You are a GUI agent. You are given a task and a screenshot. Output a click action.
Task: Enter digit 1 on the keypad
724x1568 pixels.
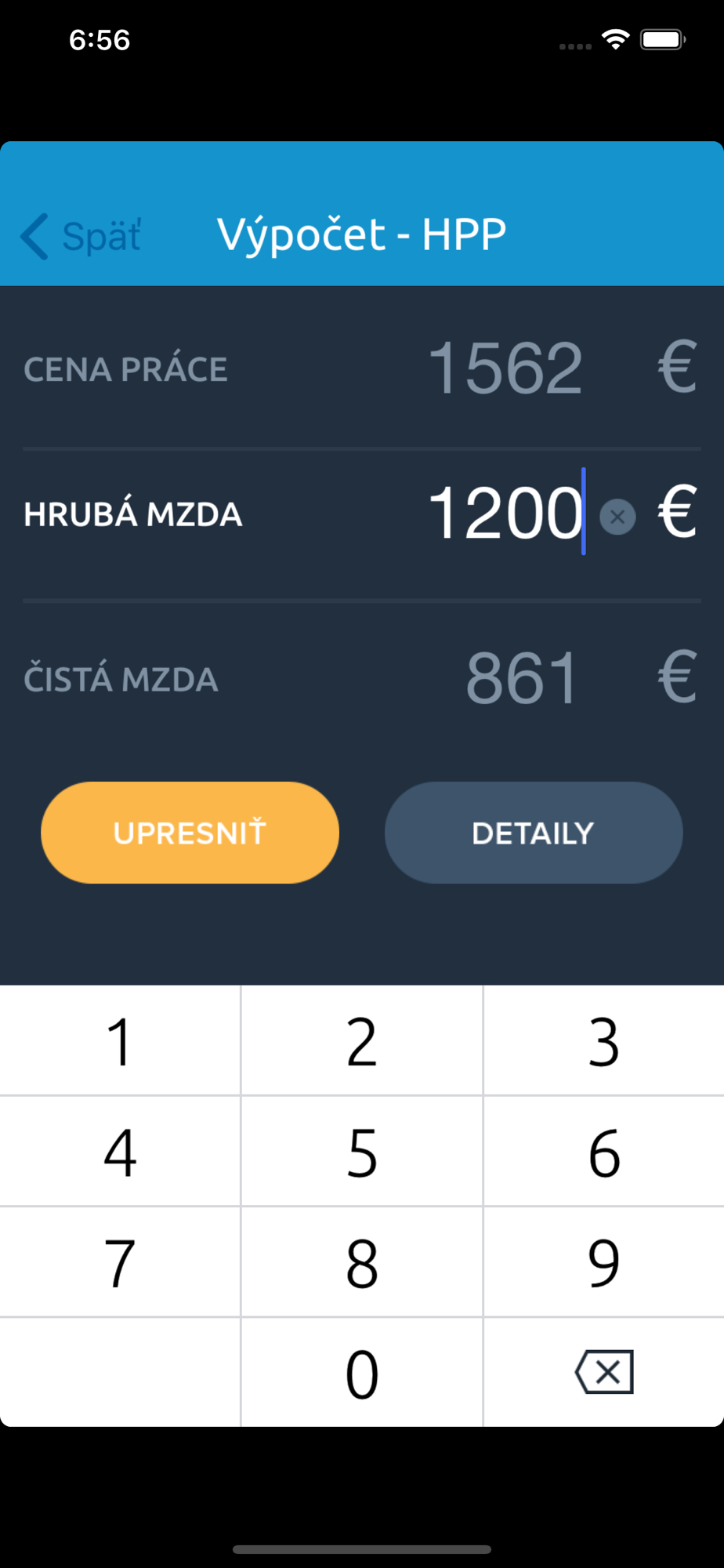[x=120, y=1040]
